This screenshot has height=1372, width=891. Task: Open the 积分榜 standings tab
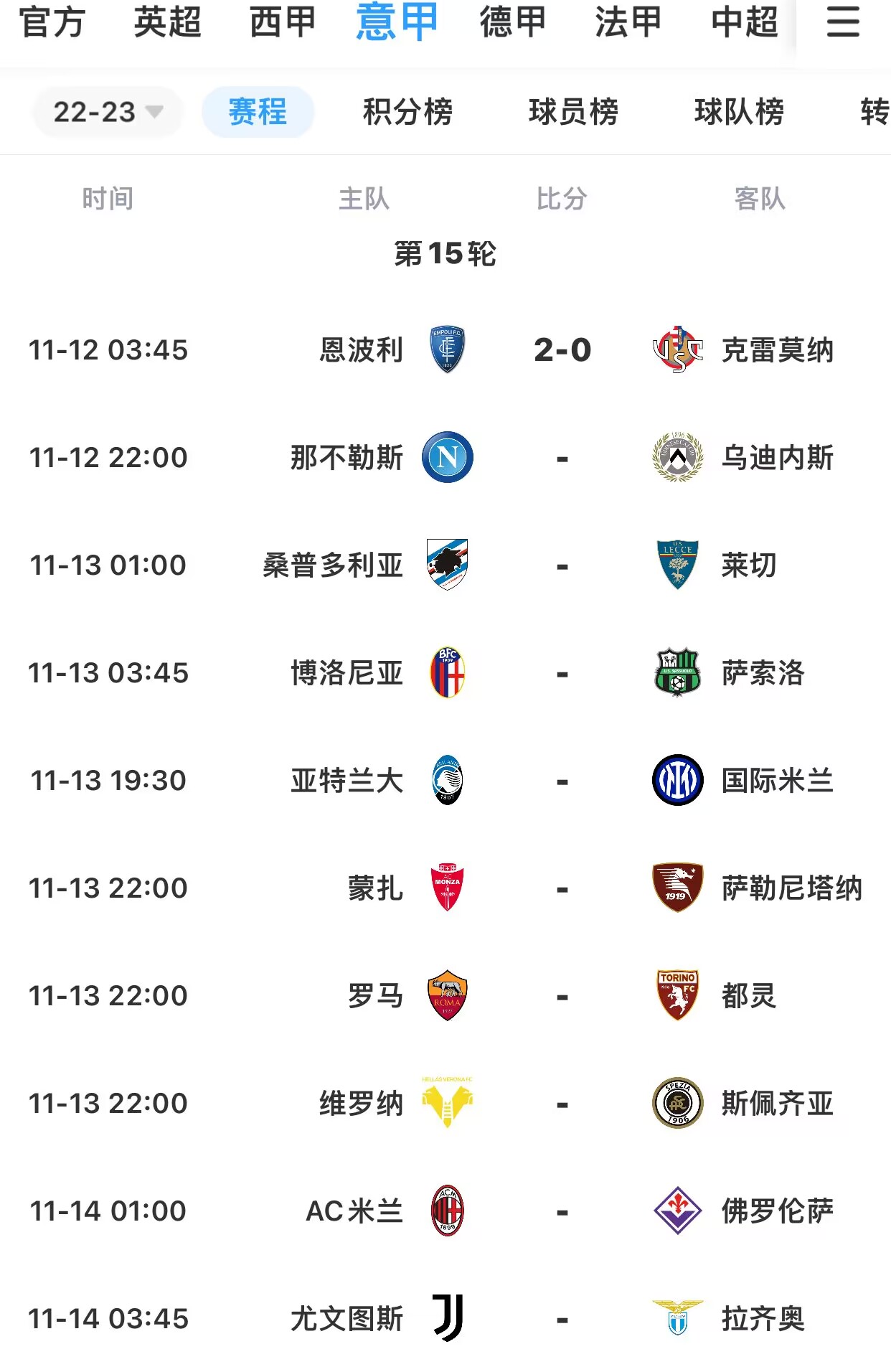pos(407,112)
